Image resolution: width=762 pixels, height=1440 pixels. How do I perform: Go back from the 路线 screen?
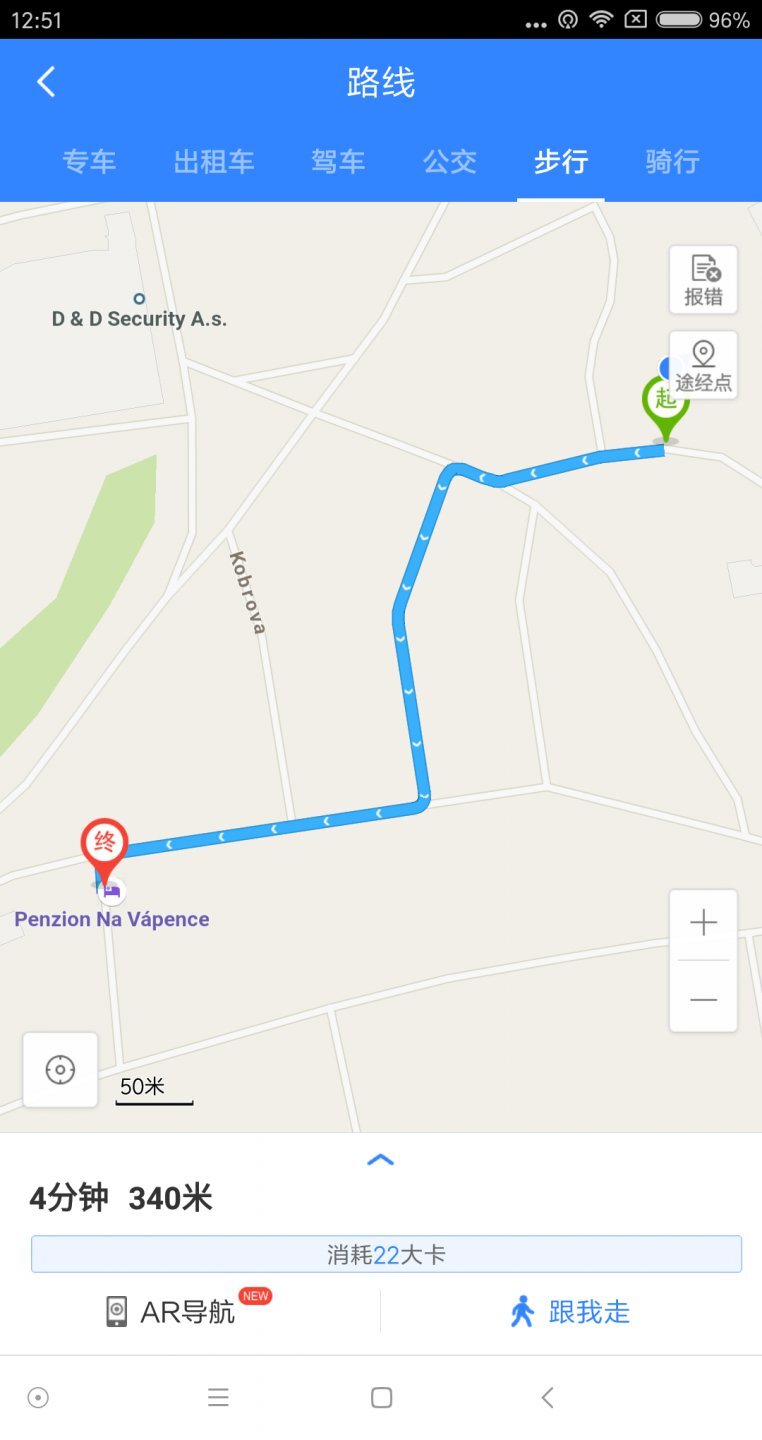pos(46,82)
